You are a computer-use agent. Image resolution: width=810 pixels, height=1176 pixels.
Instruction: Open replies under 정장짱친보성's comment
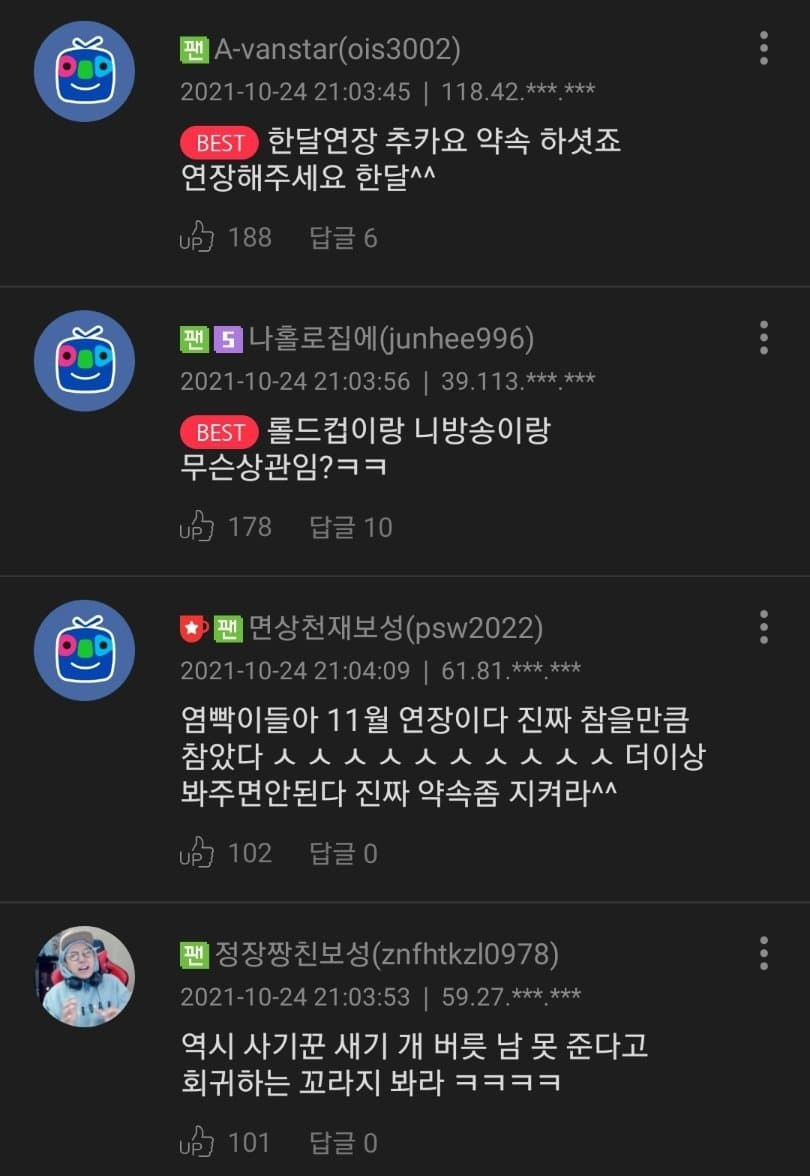[x=343, y=1142]
